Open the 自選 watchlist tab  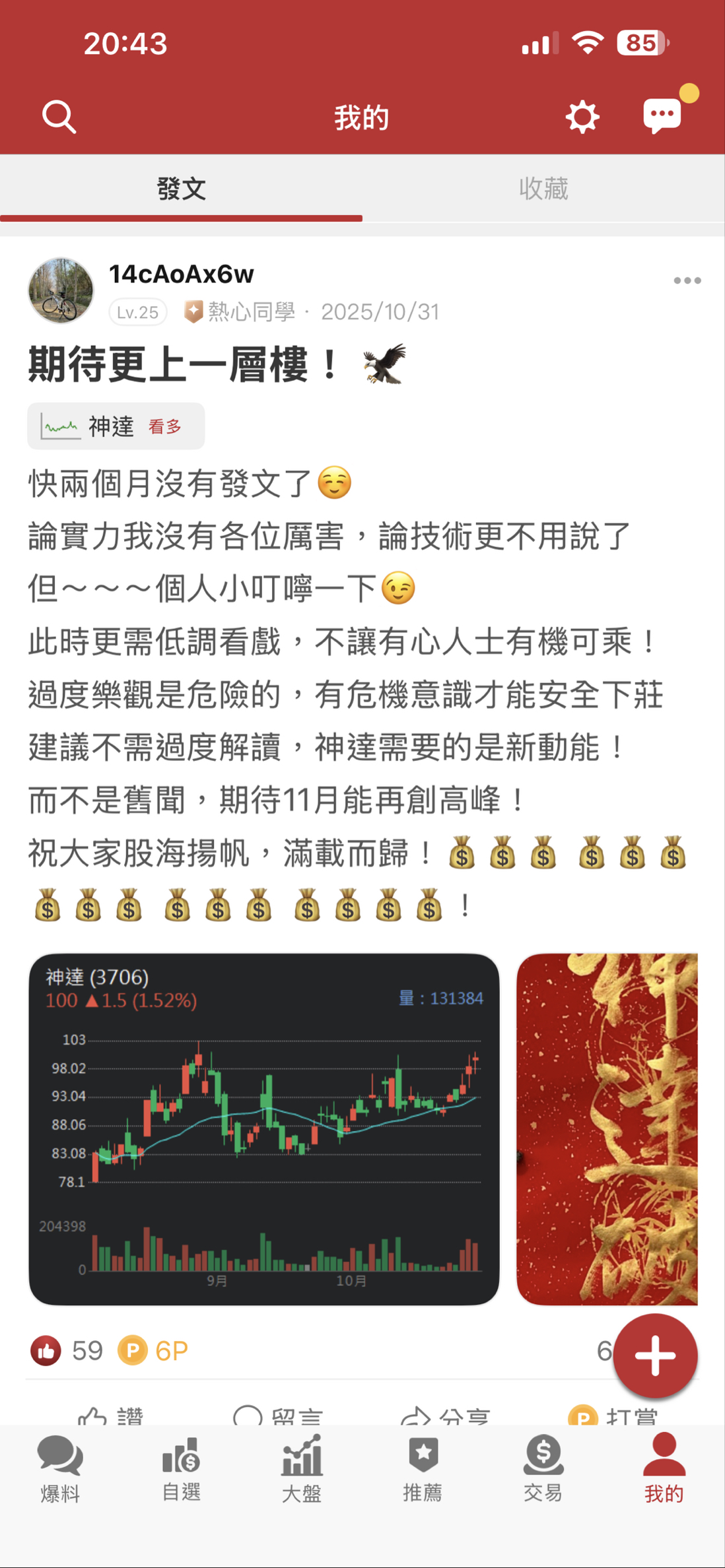pos(181,1468)
